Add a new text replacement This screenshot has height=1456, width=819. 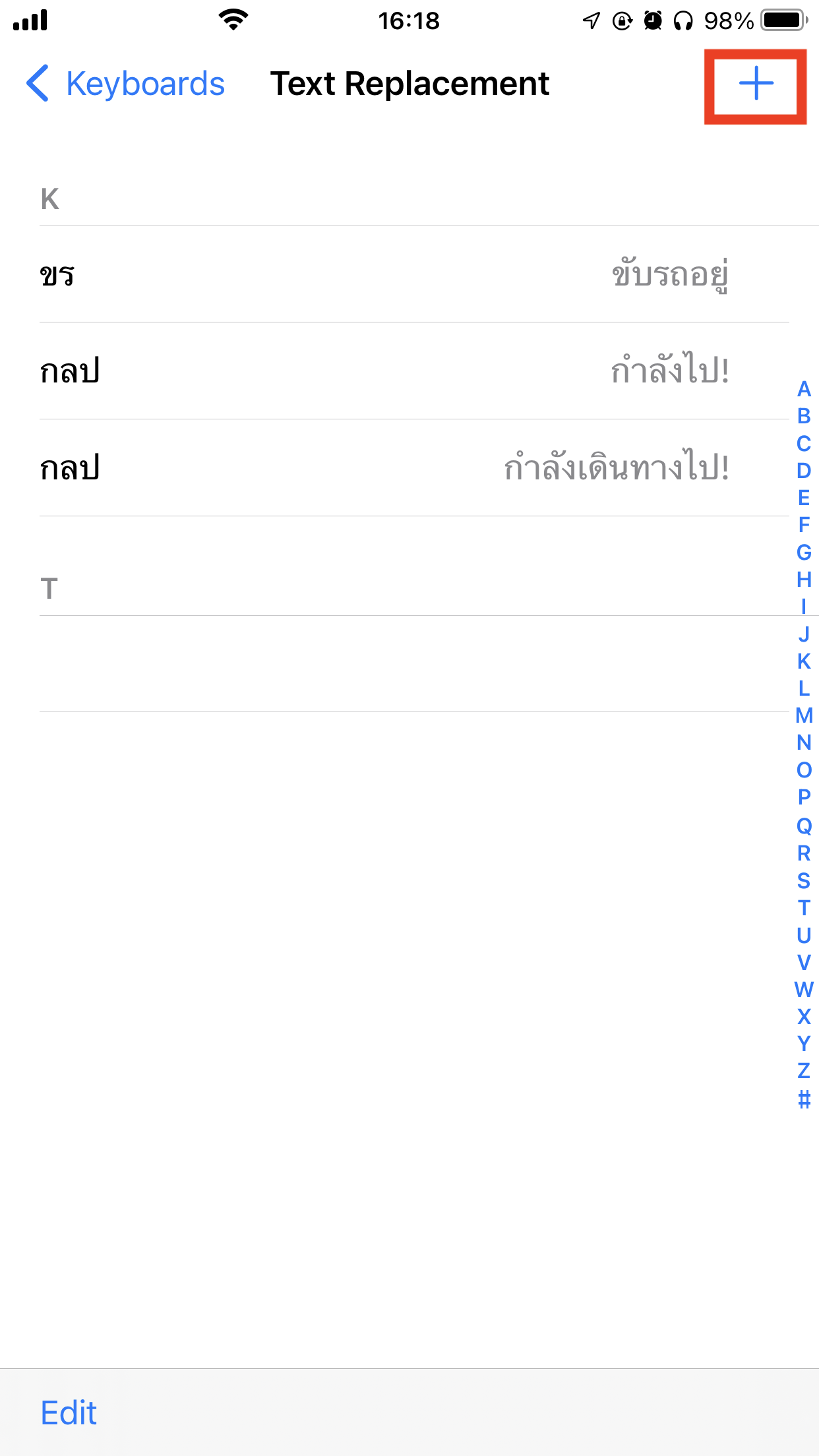[756, 84]
